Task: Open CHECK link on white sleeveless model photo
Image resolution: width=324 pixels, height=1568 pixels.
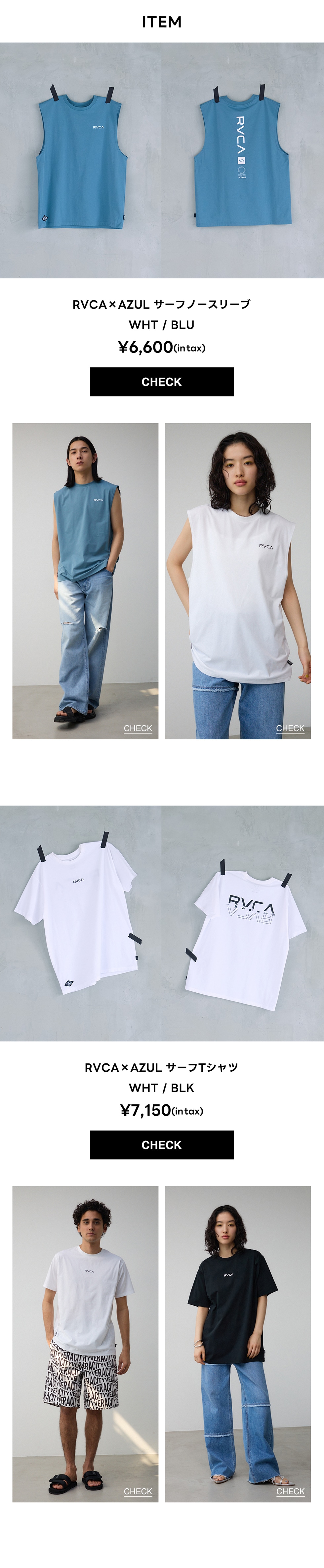Action: [x=290, y=728]
